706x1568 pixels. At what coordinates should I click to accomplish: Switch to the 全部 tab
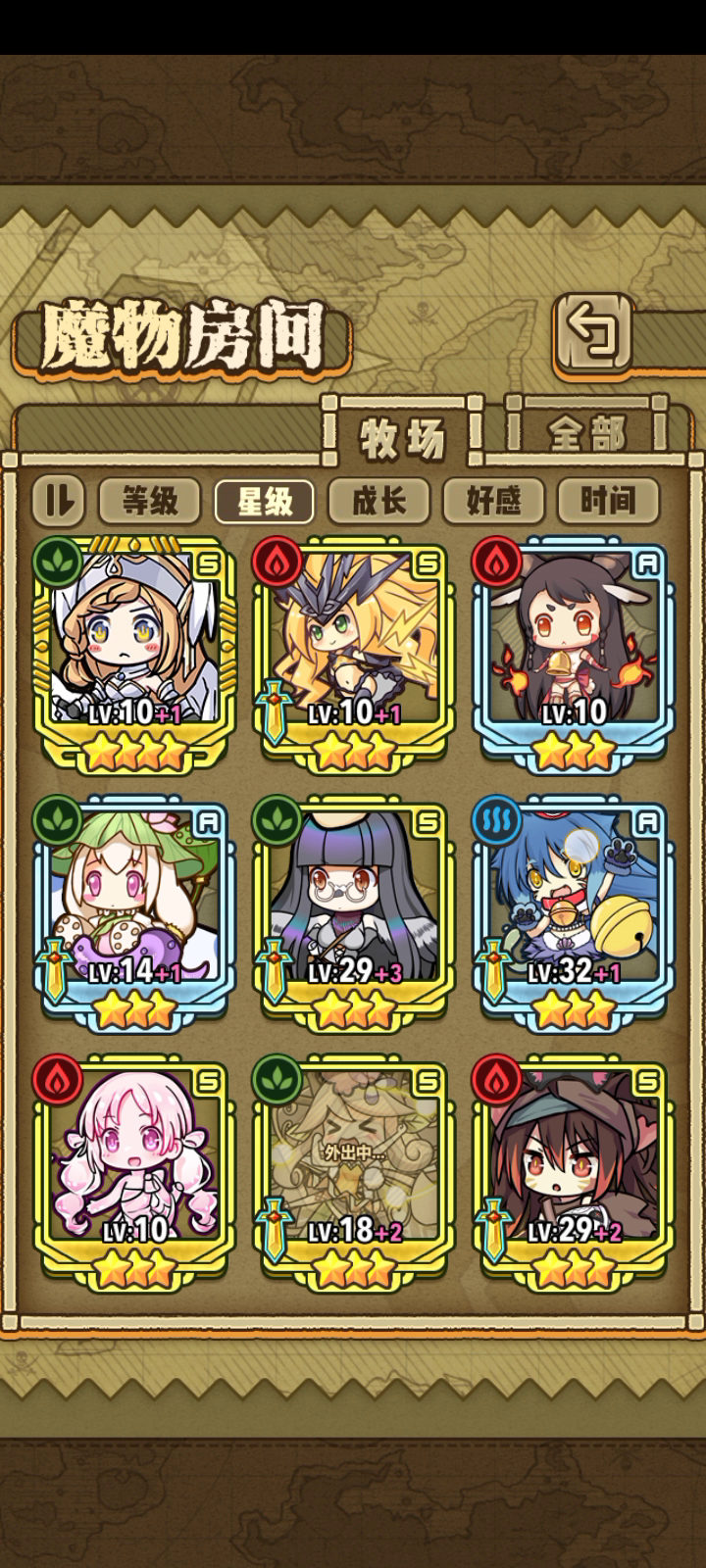click(x=588, y=432)
